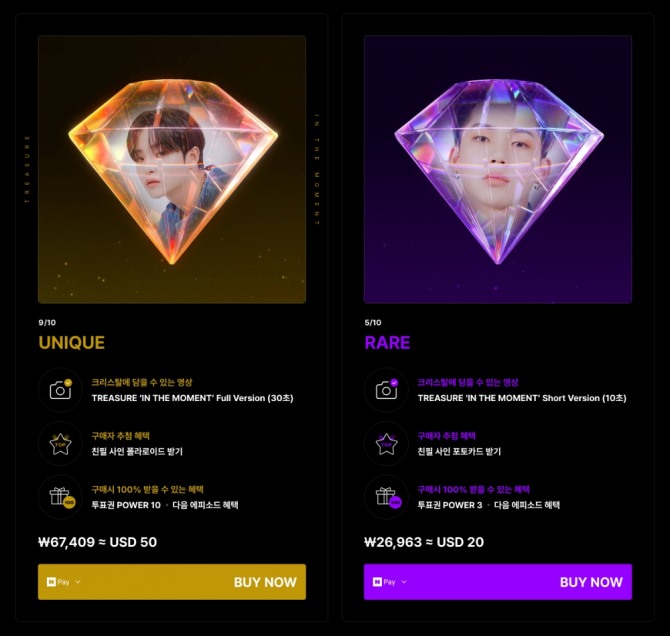
Task: Open the Pay dropdown on the UNIQUE card
Action: point(63,582)
